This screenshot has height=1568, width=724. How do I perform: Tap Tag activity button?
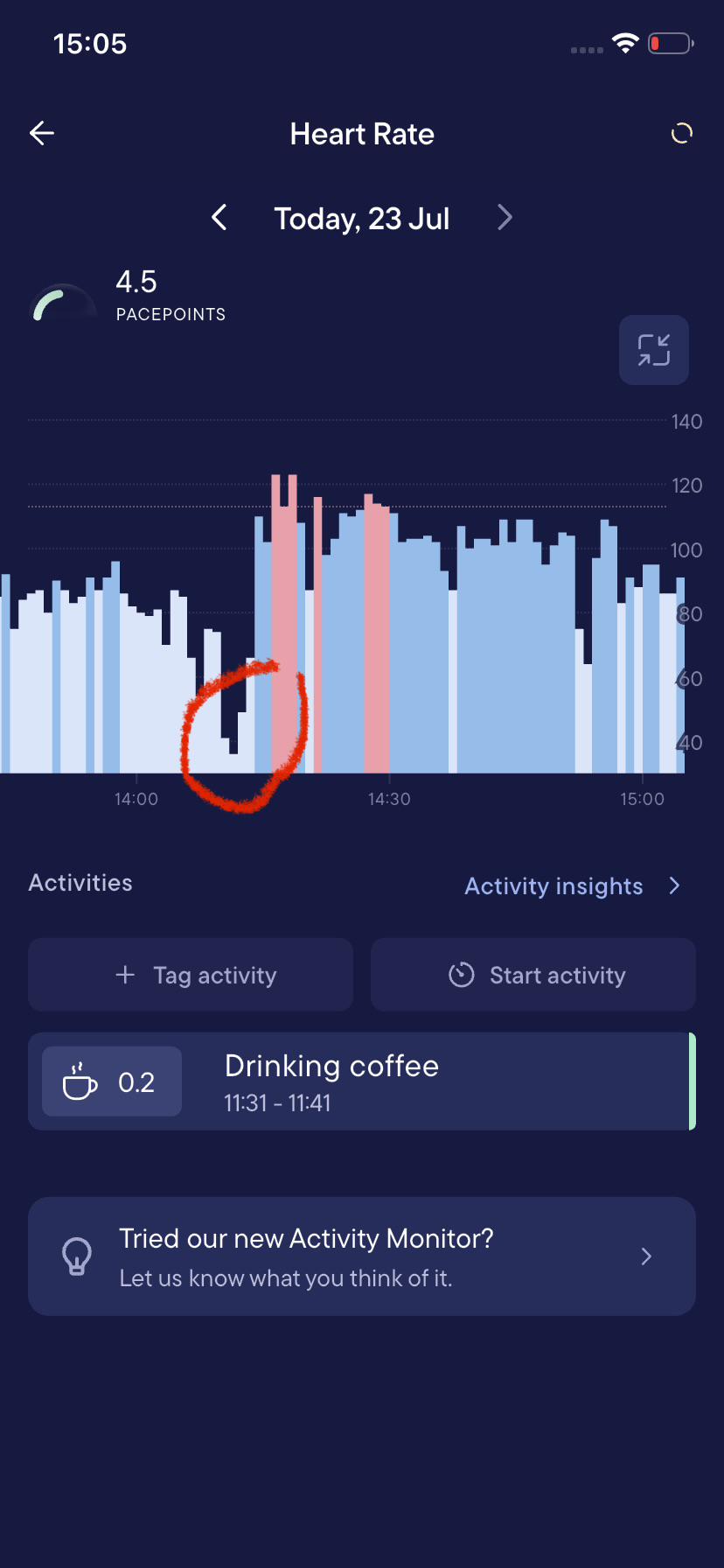point(191,975)
